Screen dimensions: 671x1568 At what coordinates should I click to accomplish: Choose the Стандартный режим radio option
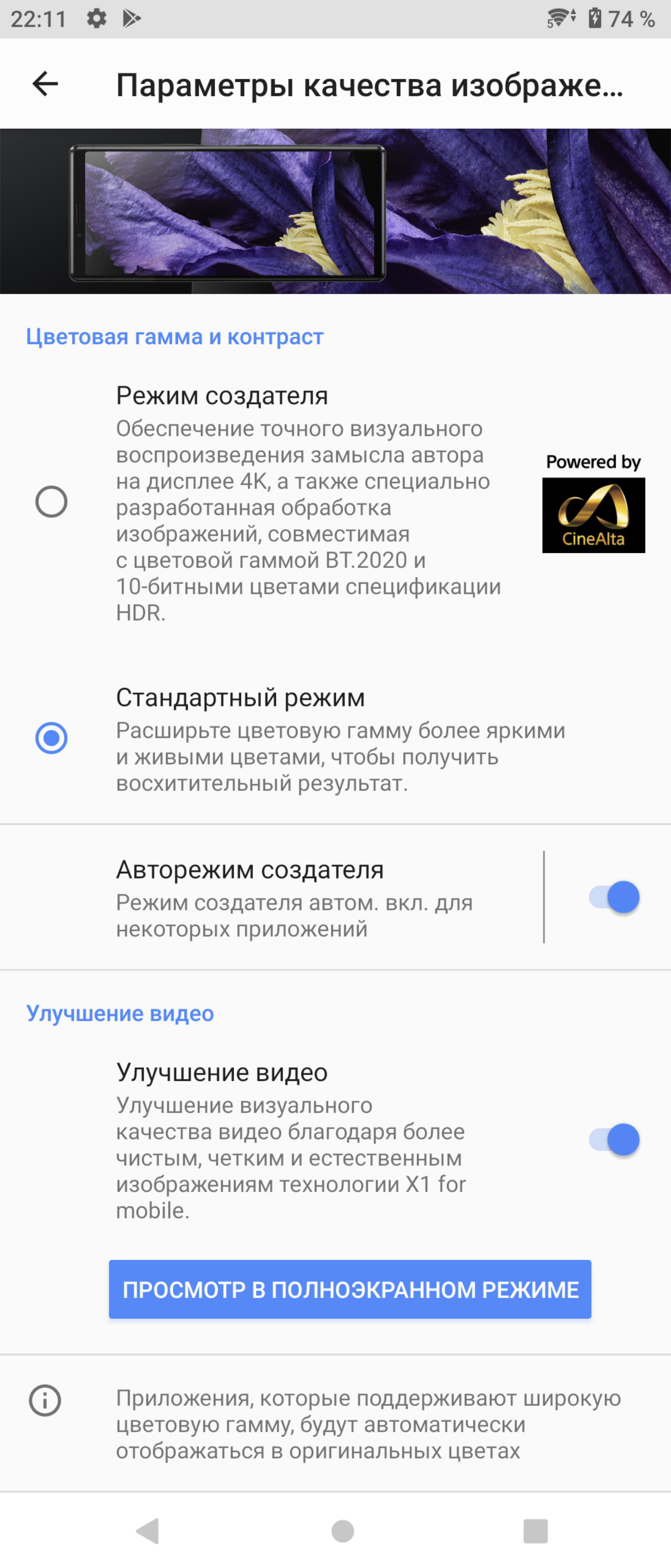point(51,738)
